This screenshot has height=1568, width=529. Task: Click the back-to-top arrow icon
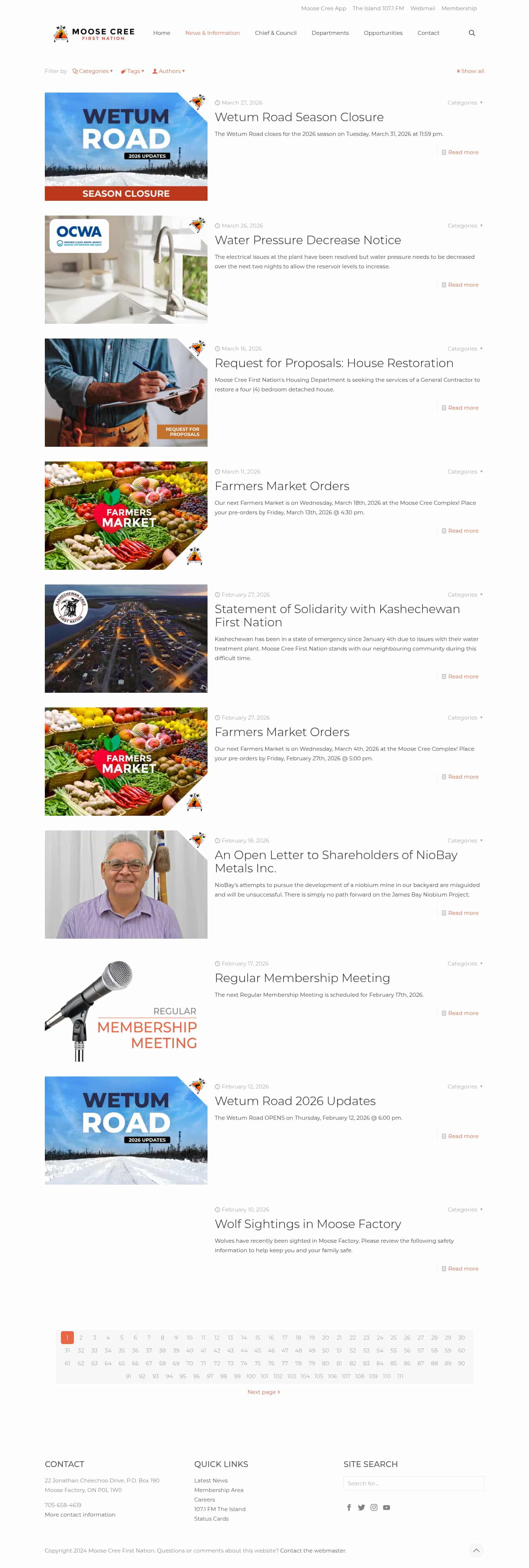click(x=477, y=1550)
